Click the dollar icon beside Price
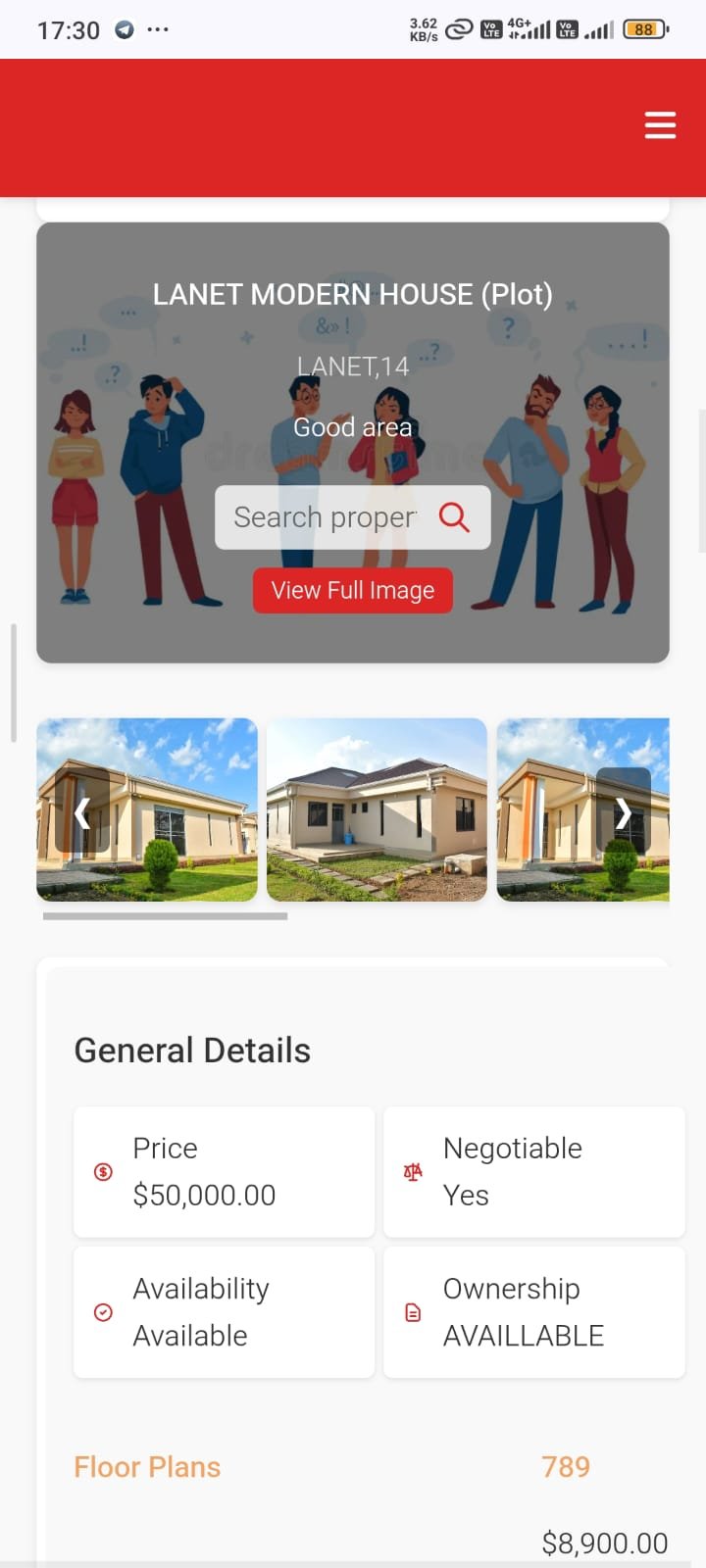Screen dimensions: 706x1568 tap(103, 1171)
